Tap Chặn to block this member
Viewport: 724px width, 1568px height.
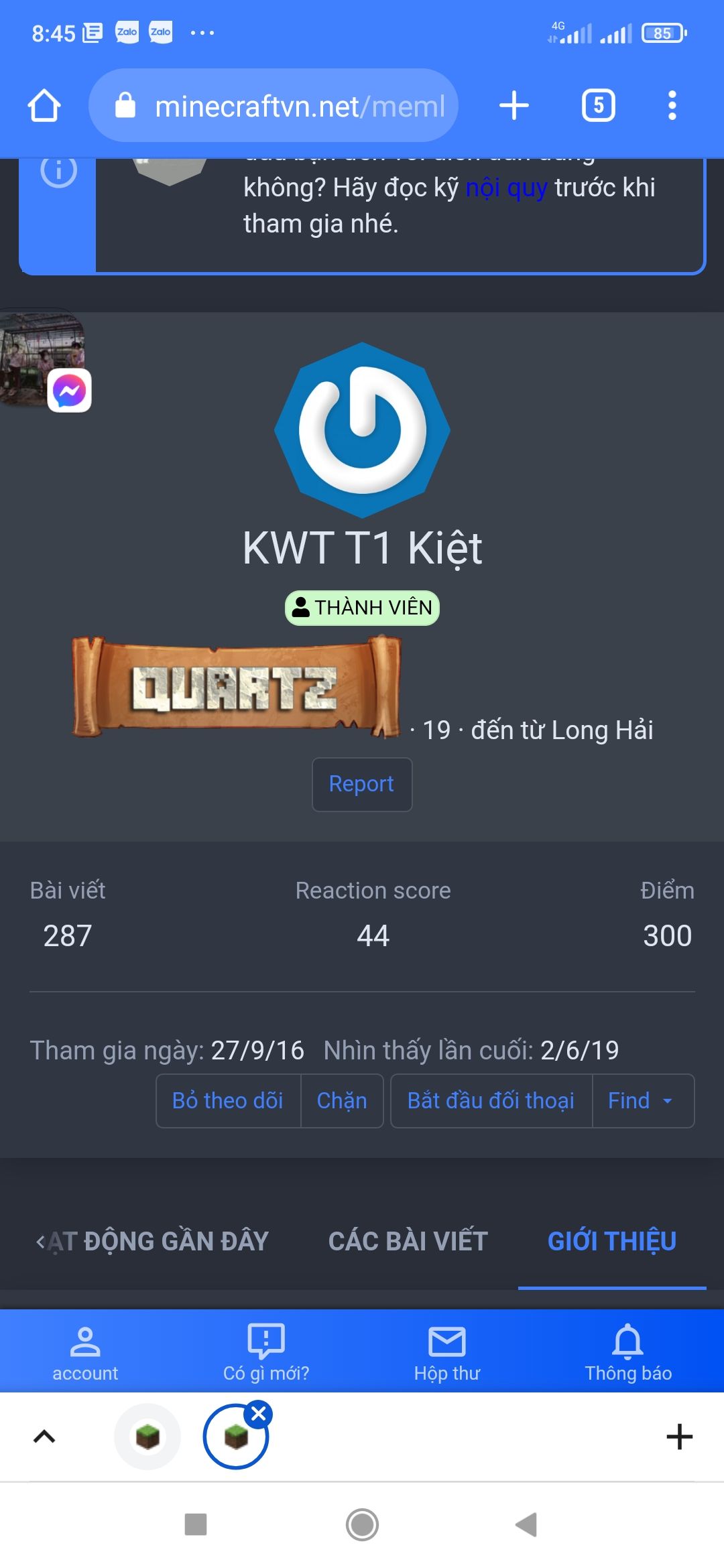(342, 1100)
